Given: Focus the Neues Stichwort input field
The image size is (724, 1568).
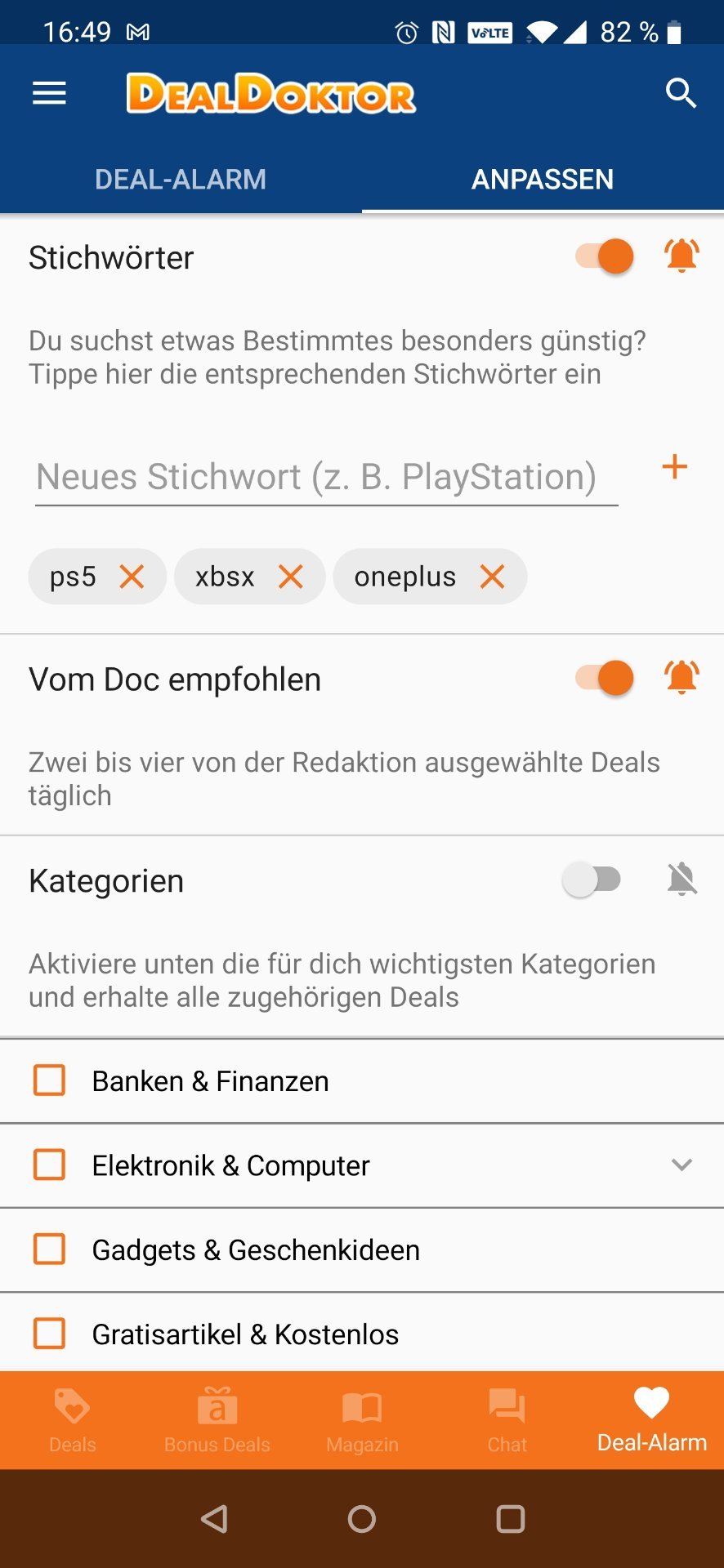Looking at the screenshot, I should click(326, 477).
